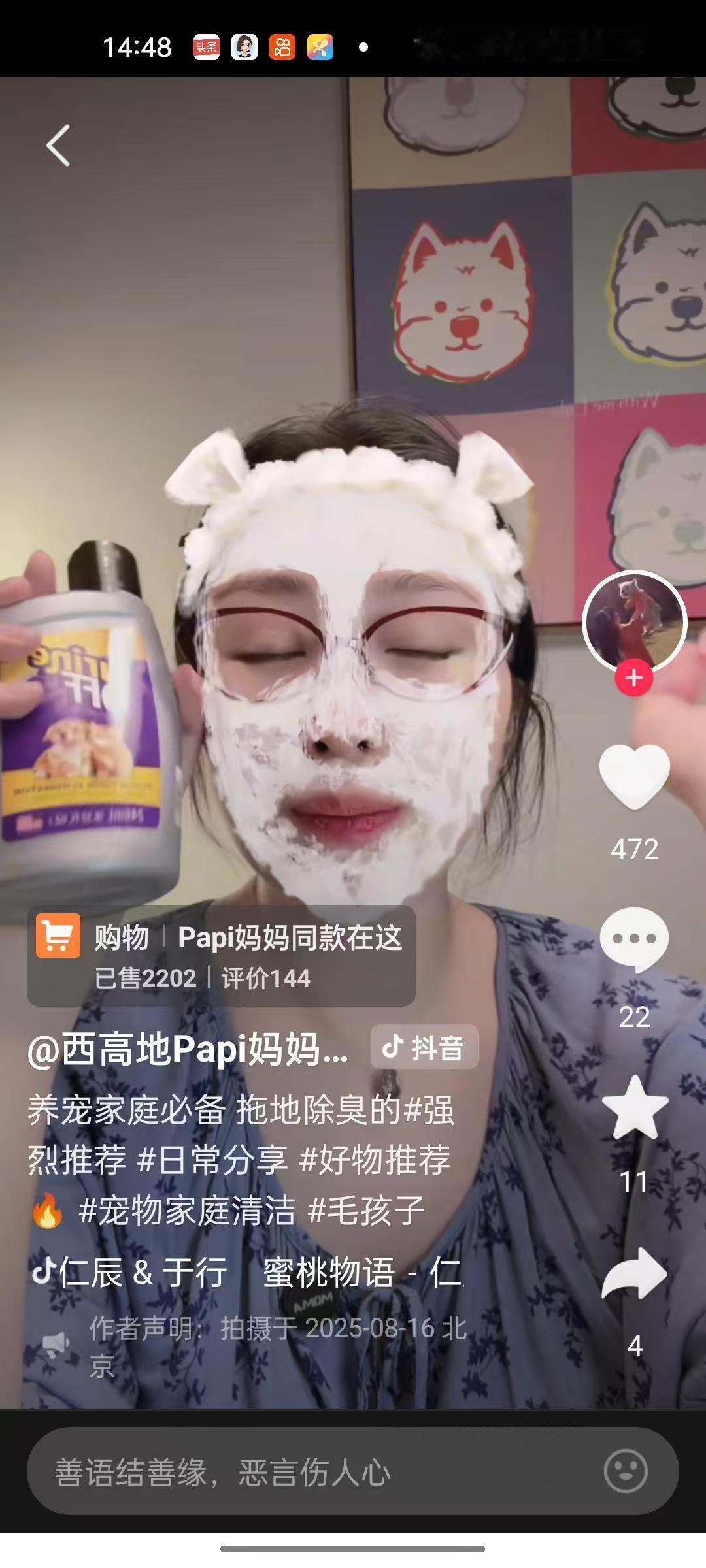Screen dimensions: 706x1568
Task: Open the Toutiao icon in the status bar
Action: click(206, 46)
